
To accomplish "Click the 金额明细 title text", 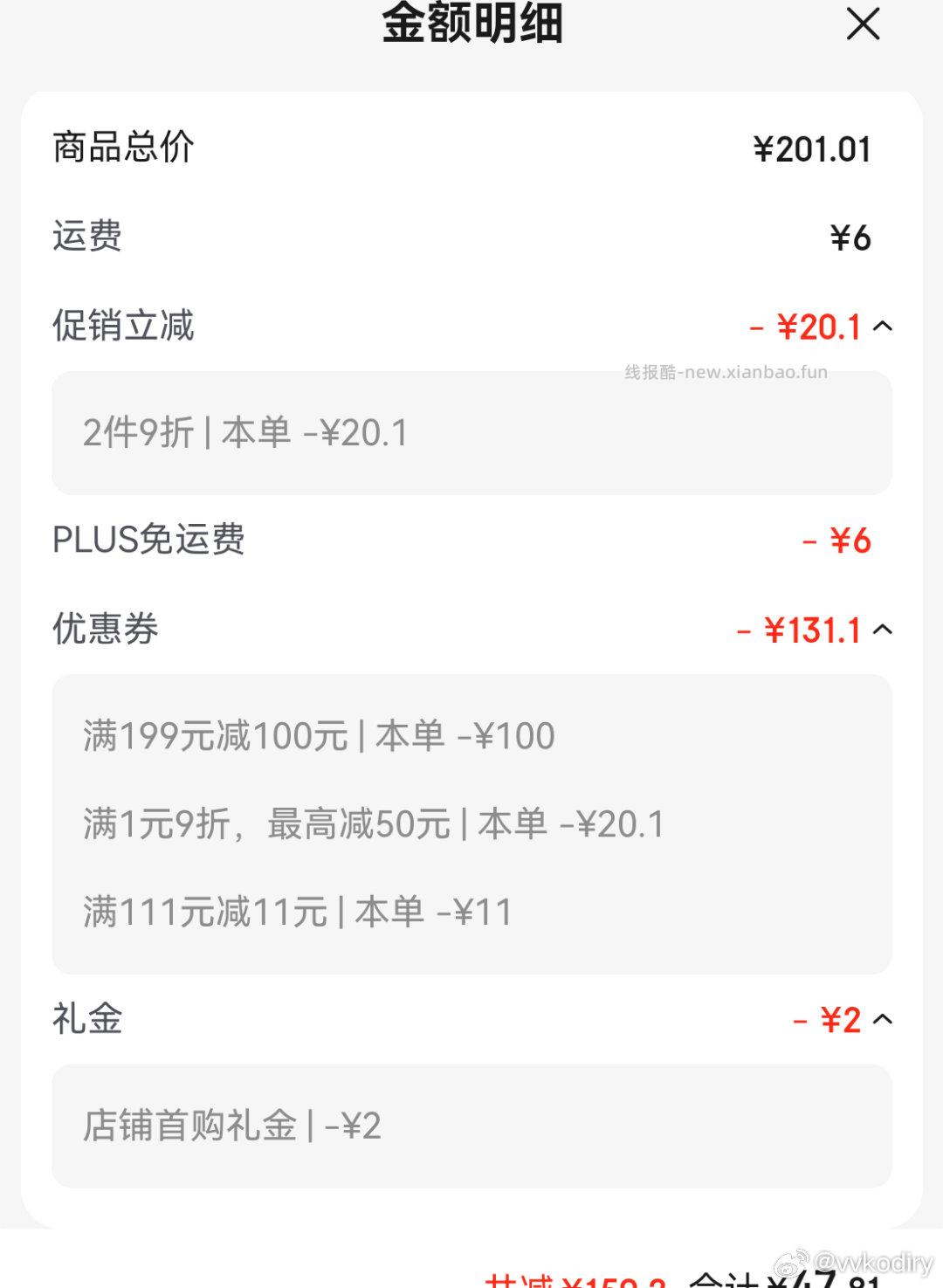I will pos(471,24).
